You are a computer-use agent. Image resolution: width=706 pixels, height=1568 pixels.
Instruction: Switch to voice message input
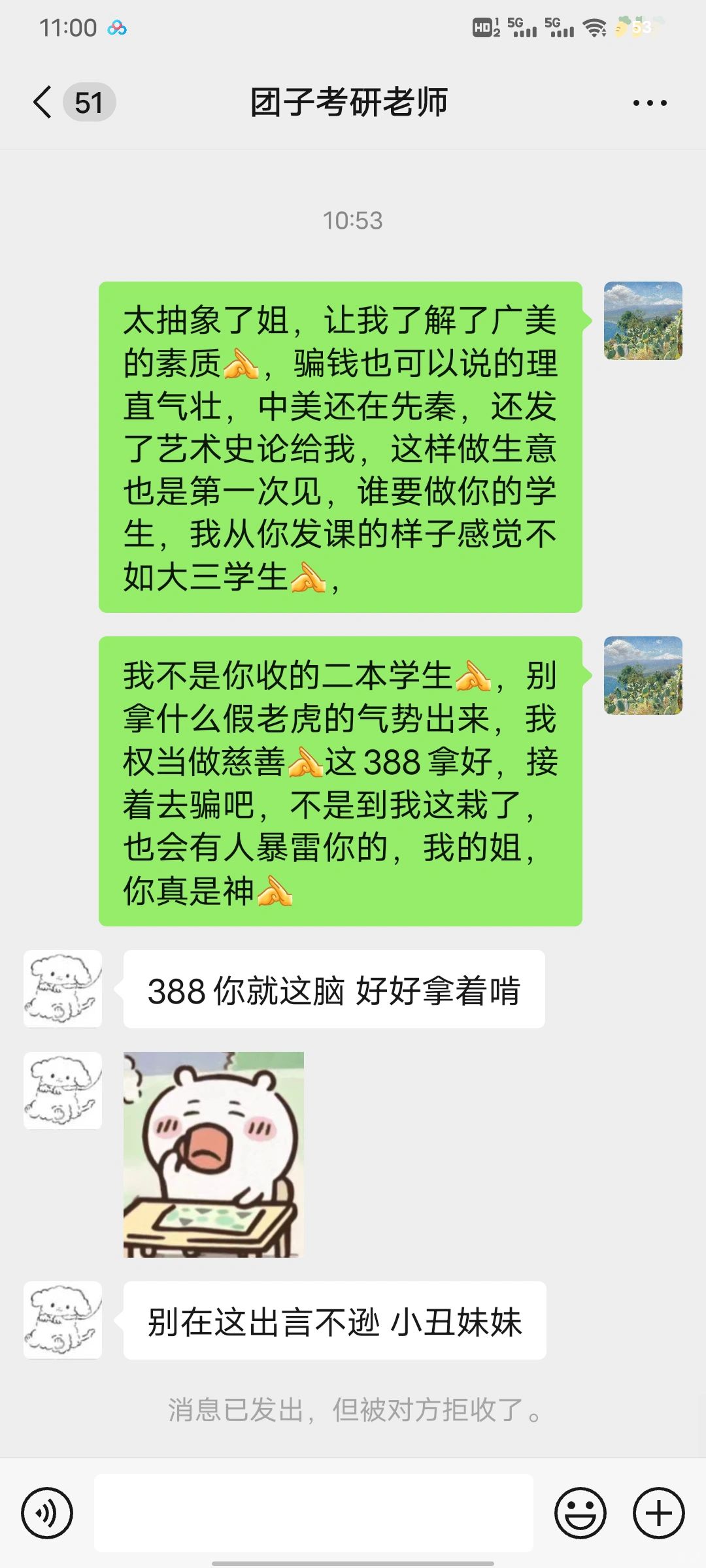[47, 1513]
